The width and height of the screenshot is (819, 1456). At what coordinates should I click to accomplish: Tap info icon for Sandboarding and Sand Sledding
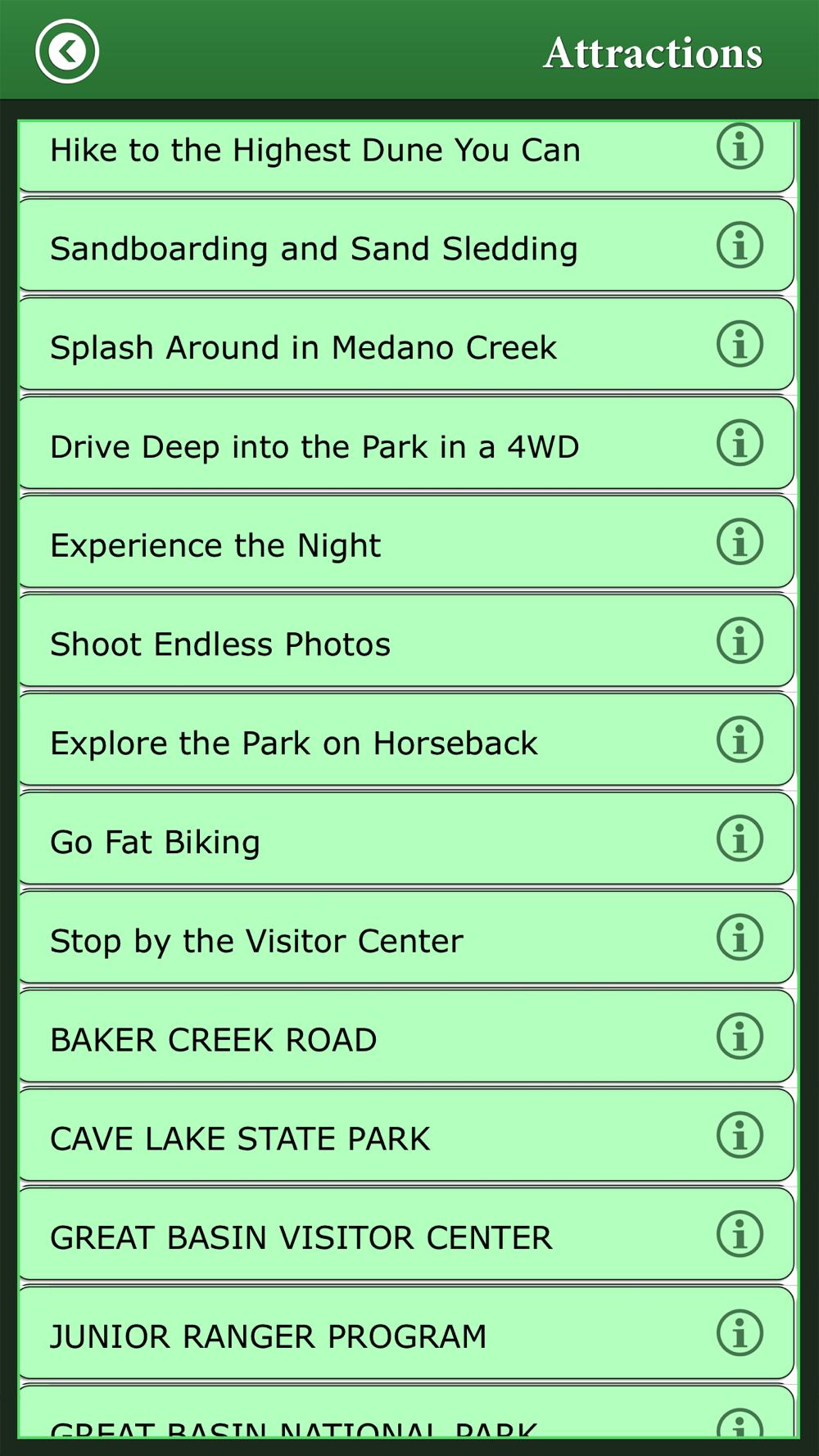(740, 245)
